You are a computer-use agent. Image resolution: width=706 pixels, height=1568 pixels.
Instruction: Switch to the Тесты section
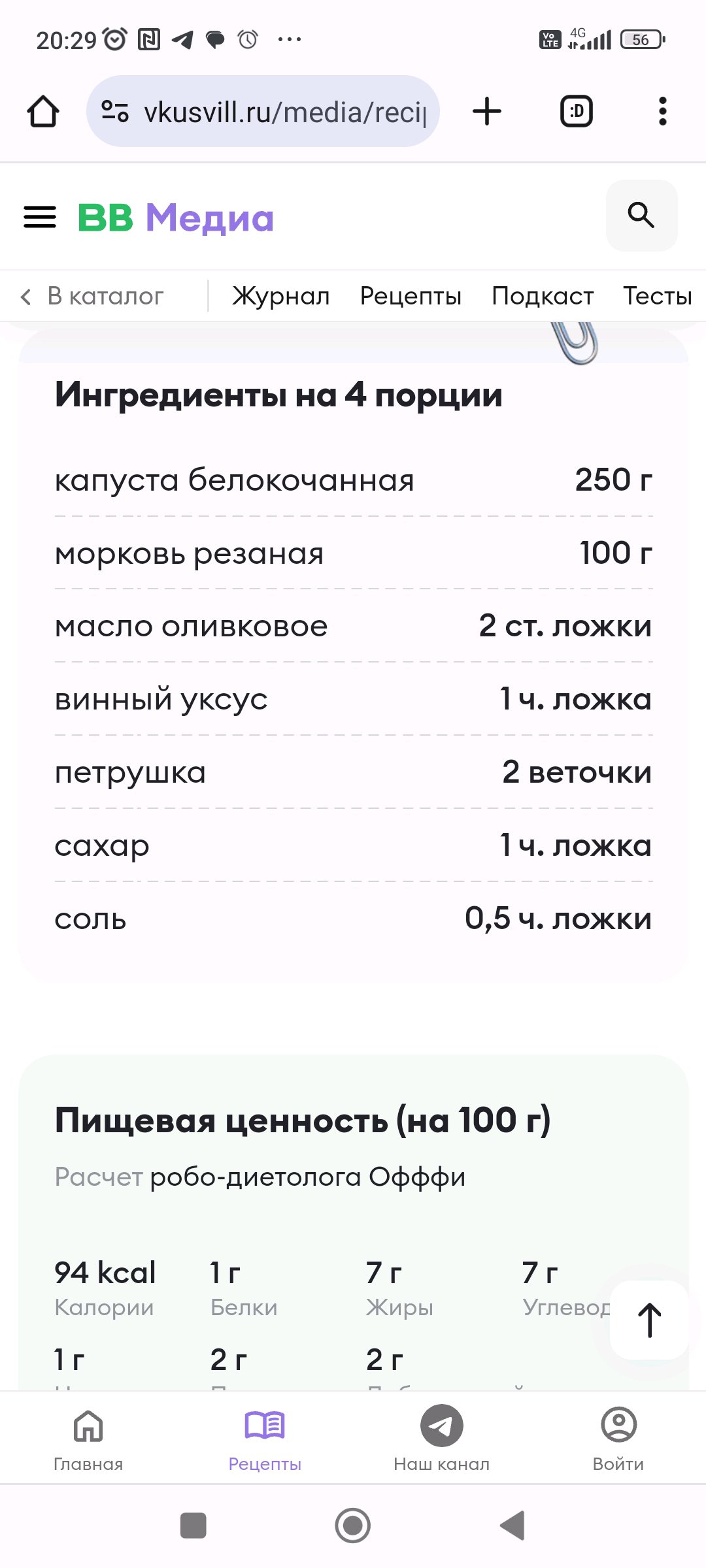[658, 296]
